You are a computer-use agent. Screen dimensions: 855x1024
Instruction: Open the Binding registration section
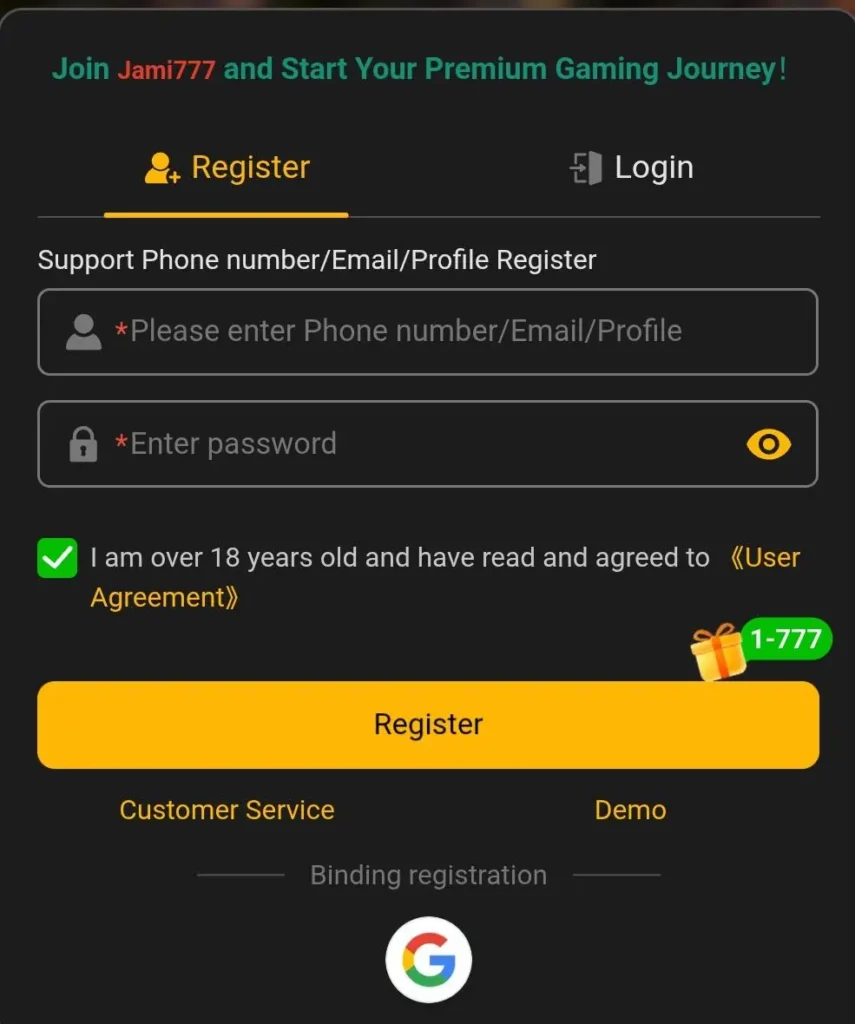coord(428,875)
